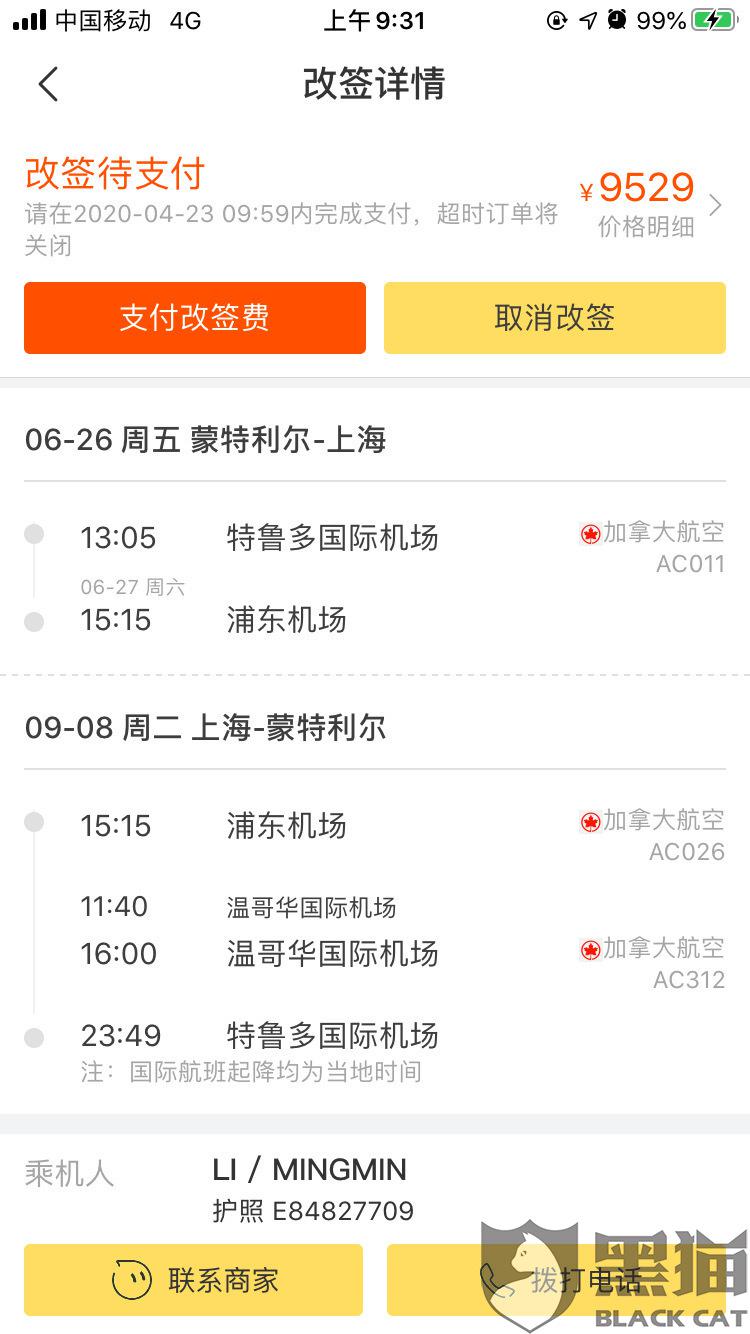Cancel the rebooking with 取消改签

[x=555, y=318]
